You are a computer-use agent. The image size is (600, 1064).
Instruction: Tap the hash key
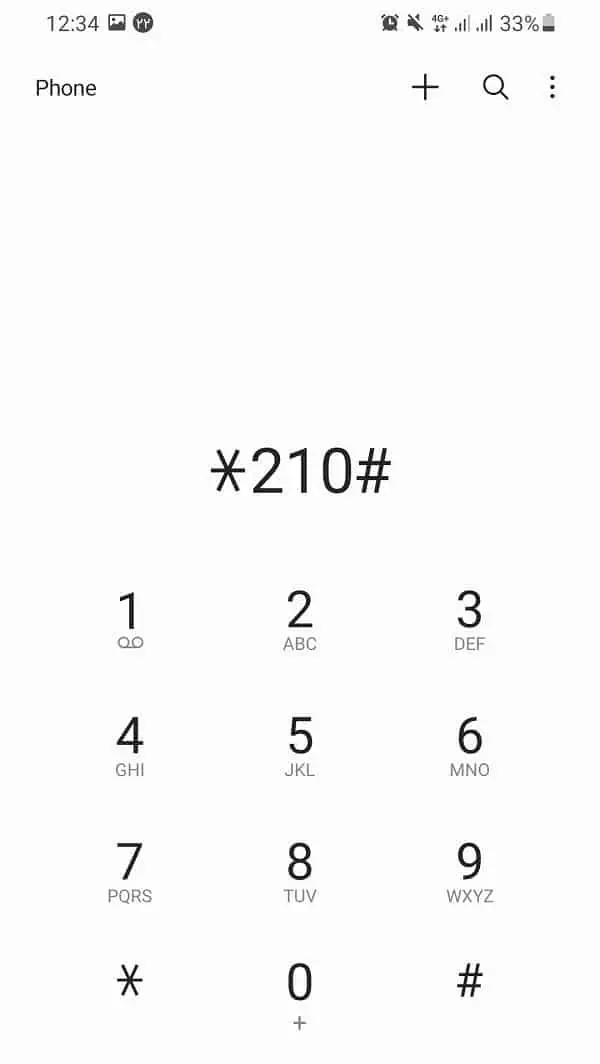pos(469,982)
